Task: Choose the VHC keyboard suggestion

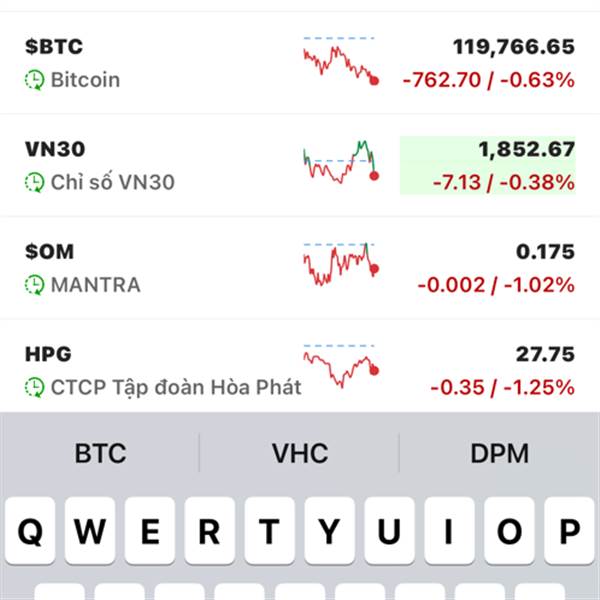Action: tap(300, 453)
